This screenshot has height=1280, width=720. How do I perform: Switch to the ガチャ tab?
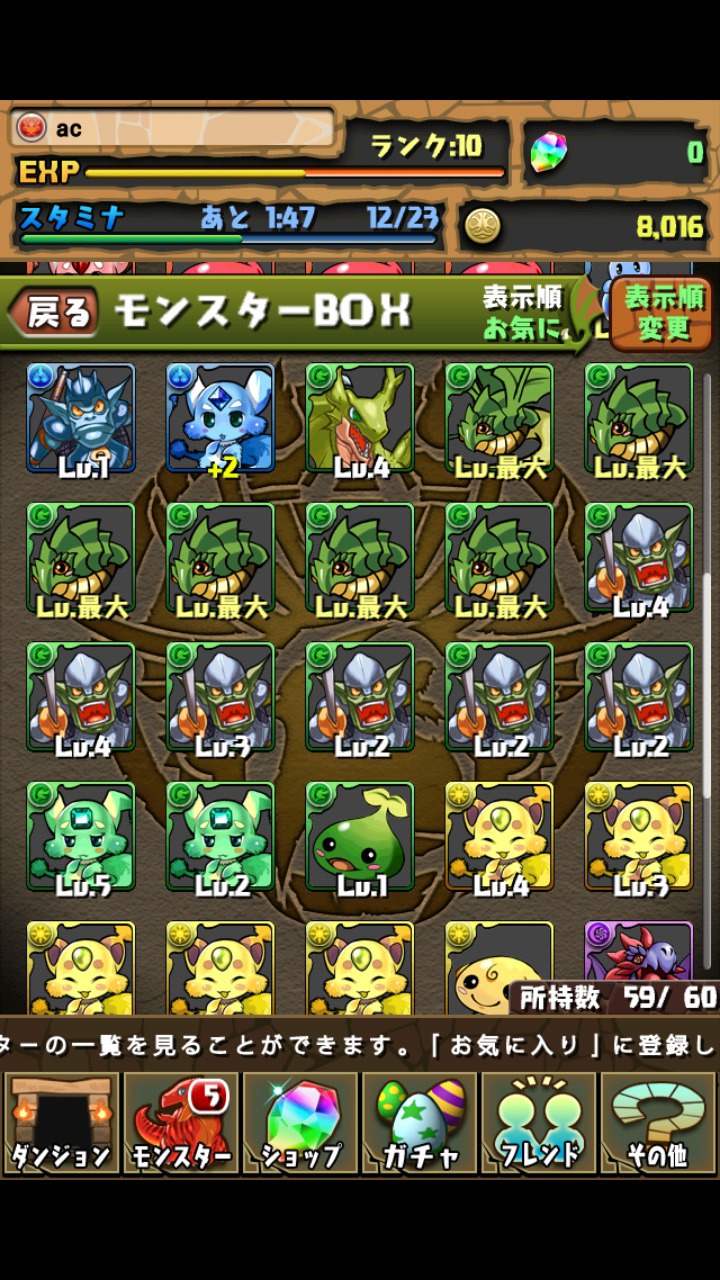click(x=420, y=1122)
